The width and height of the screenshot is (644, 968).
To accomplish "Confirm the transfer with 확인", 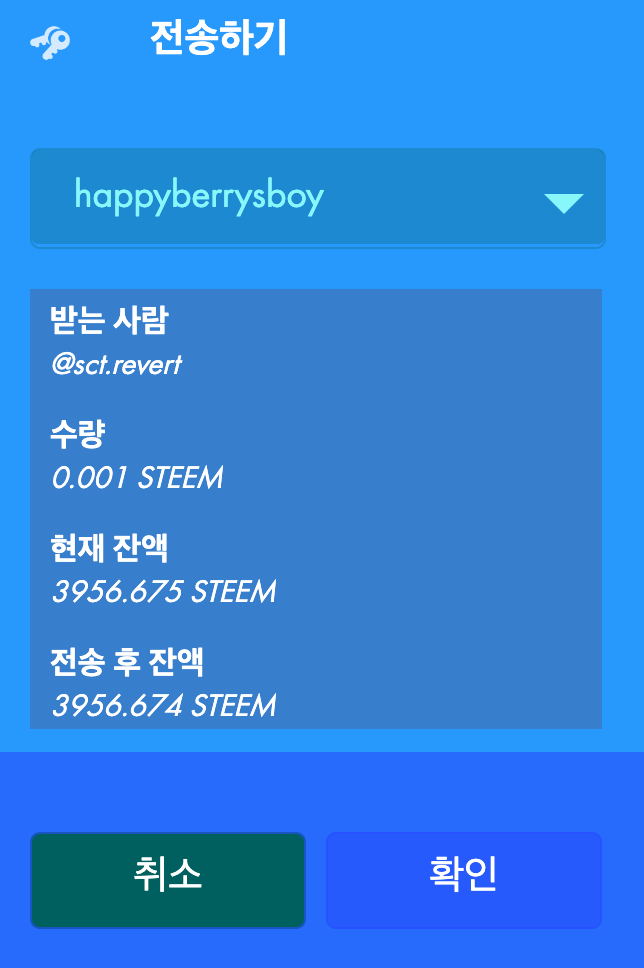I will tap(464, 880).
